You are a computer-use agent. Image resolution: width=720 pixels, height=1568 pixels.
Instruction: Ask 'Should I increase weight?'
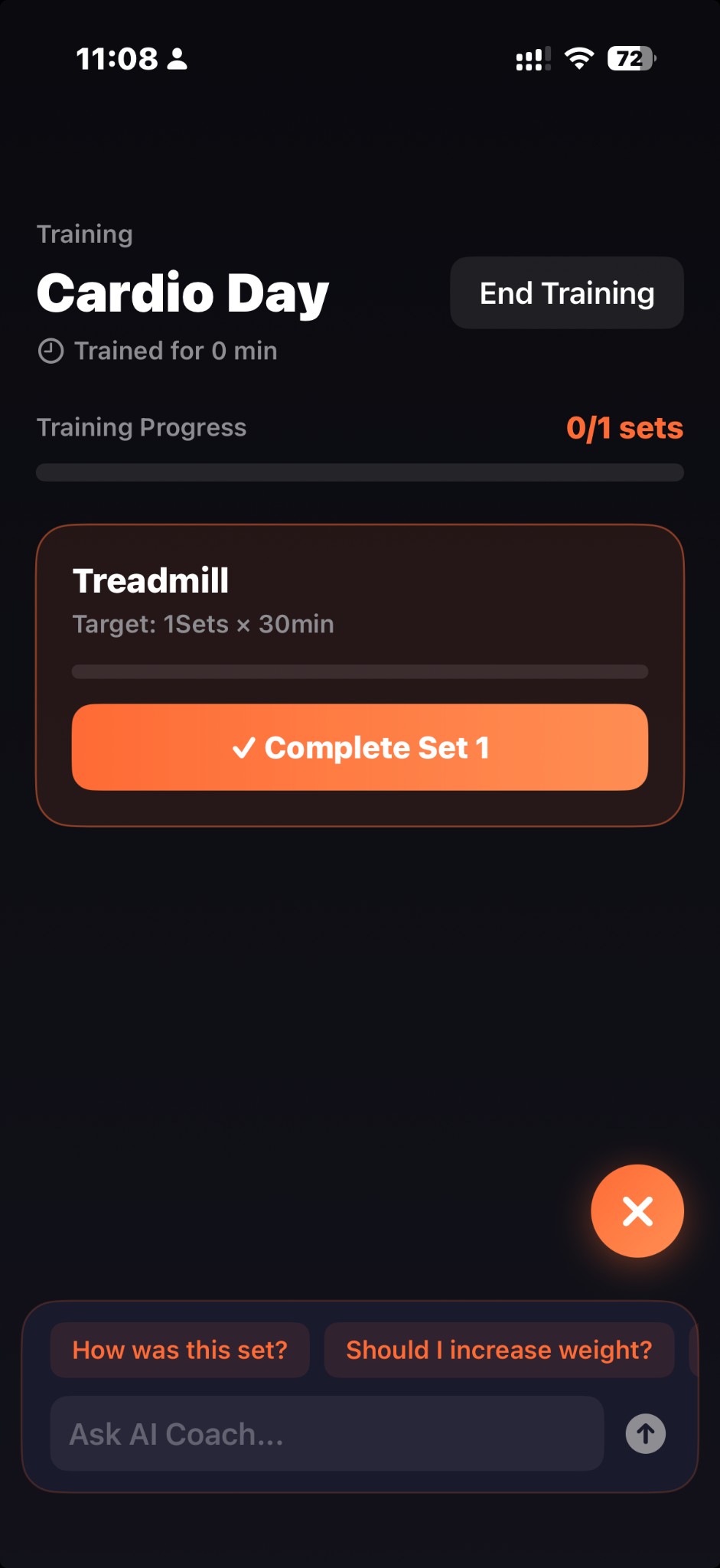[x=499, y=1350]
